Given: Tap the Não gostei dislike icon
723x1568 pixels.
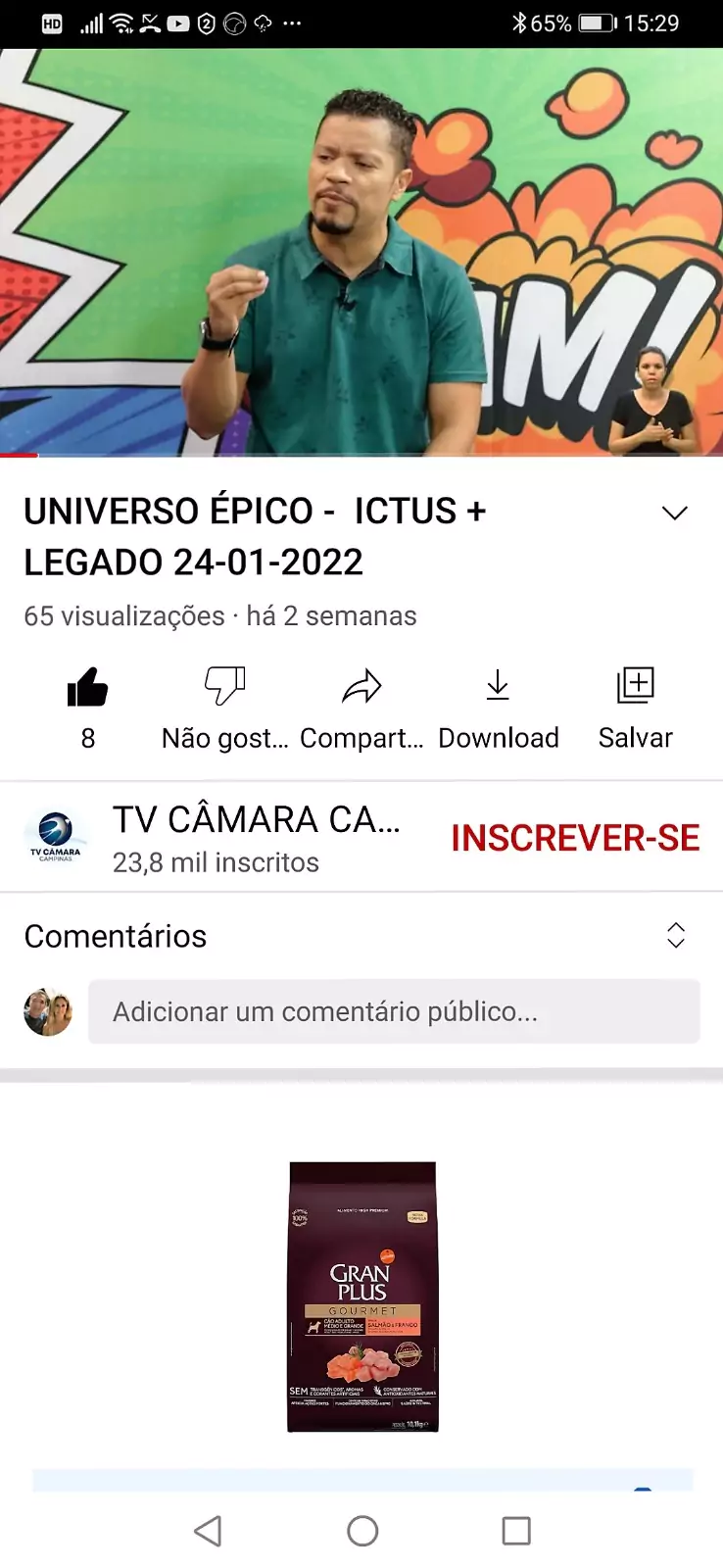Looking at the screenshot, I should pyautogui.click(x=224, y=688).
